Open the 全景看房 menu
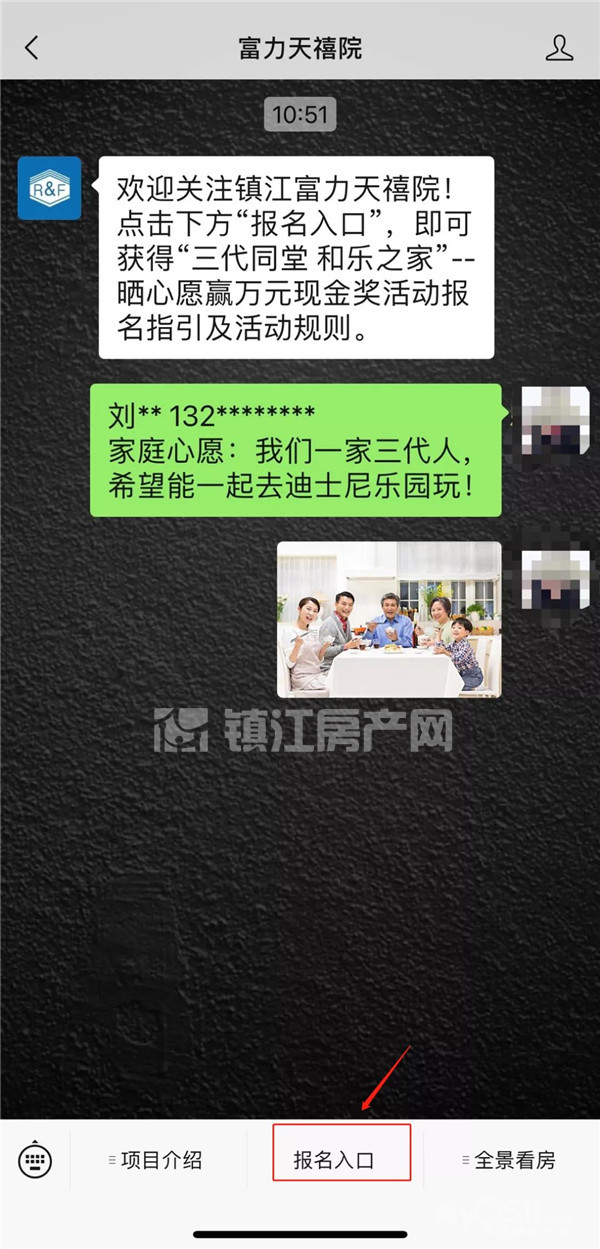The image size is (600, 1249). click(512, 1160)
